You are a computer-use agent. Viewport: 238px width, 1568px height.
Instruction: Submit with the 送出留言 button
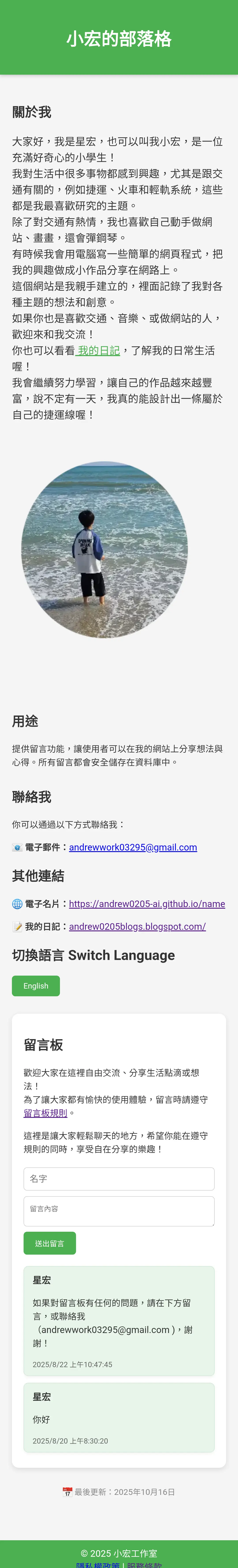[x=49, y=1243]
